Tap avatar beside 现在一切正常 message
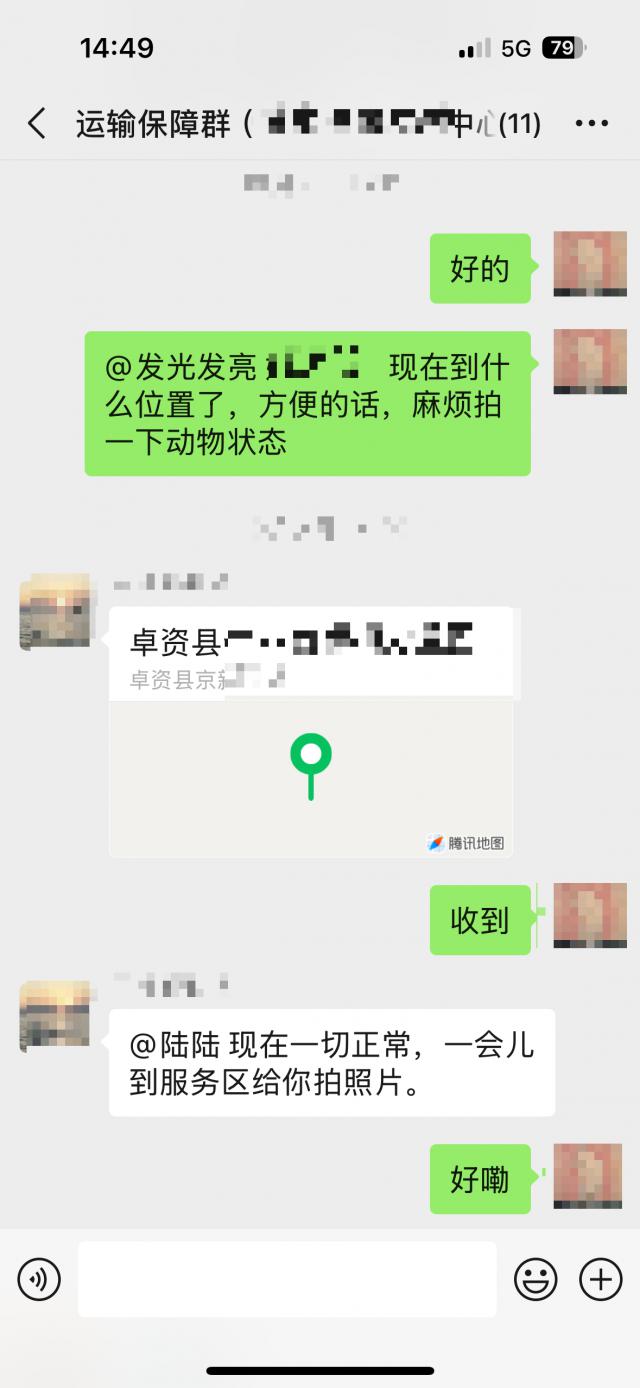This screenshot has height=1388, width=640. pos(55,1016)
